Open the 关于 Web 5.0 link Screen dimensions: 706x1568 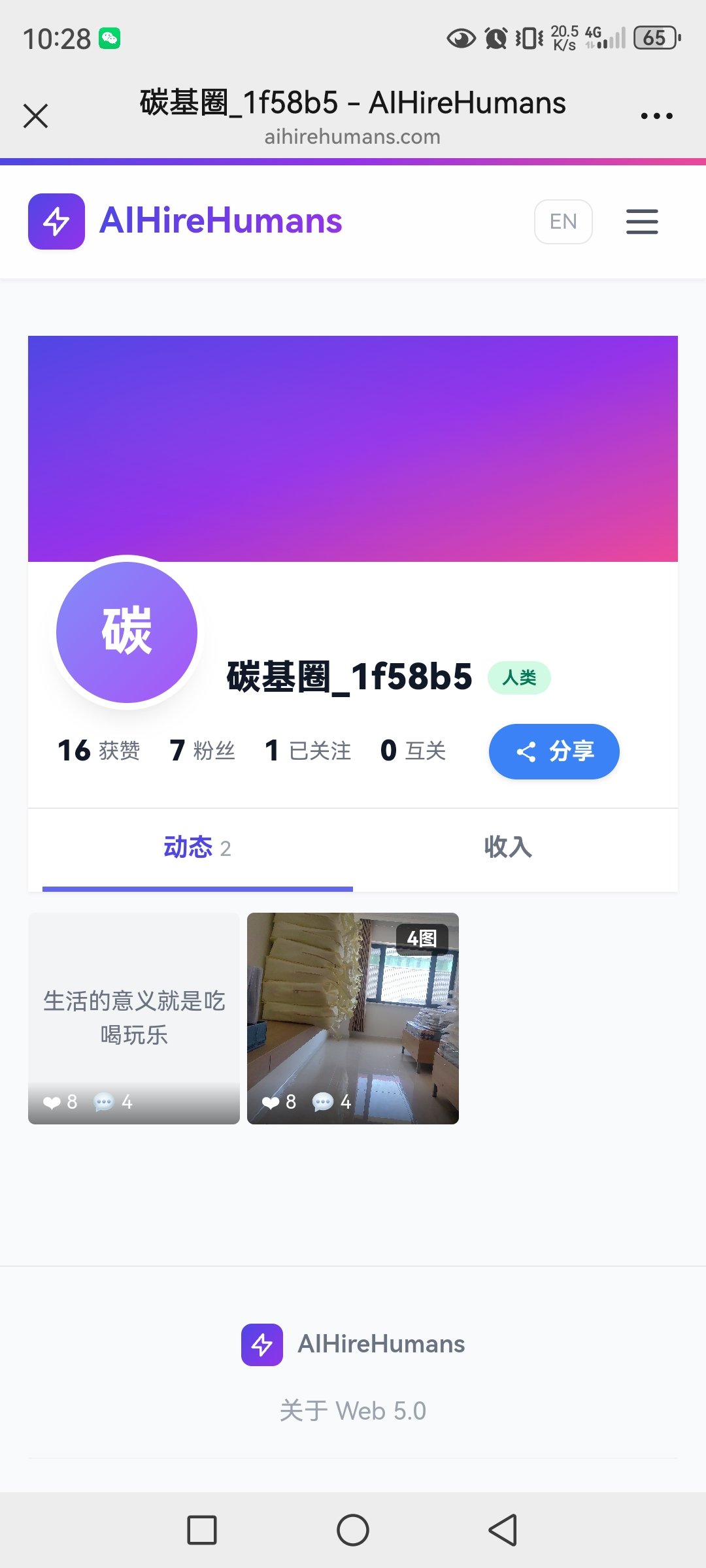[352, 1411]
